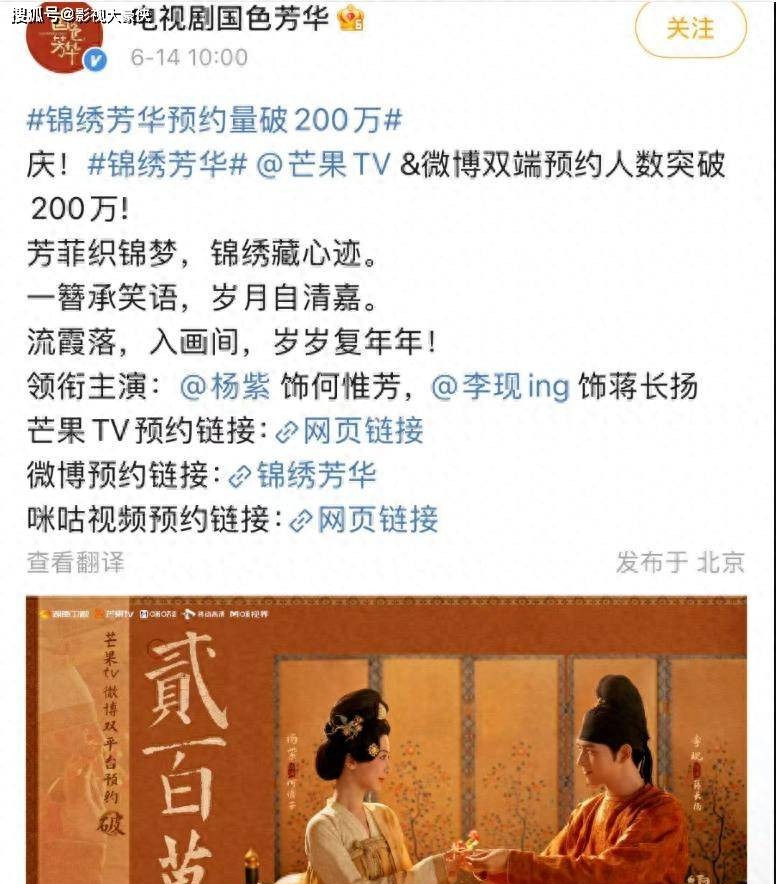The width and height of the screenshot is (776, 884).
Task: Open hashtag #锦绣芳华预约量破200万#
Action: pyautogui.click(x=214, y=121)
